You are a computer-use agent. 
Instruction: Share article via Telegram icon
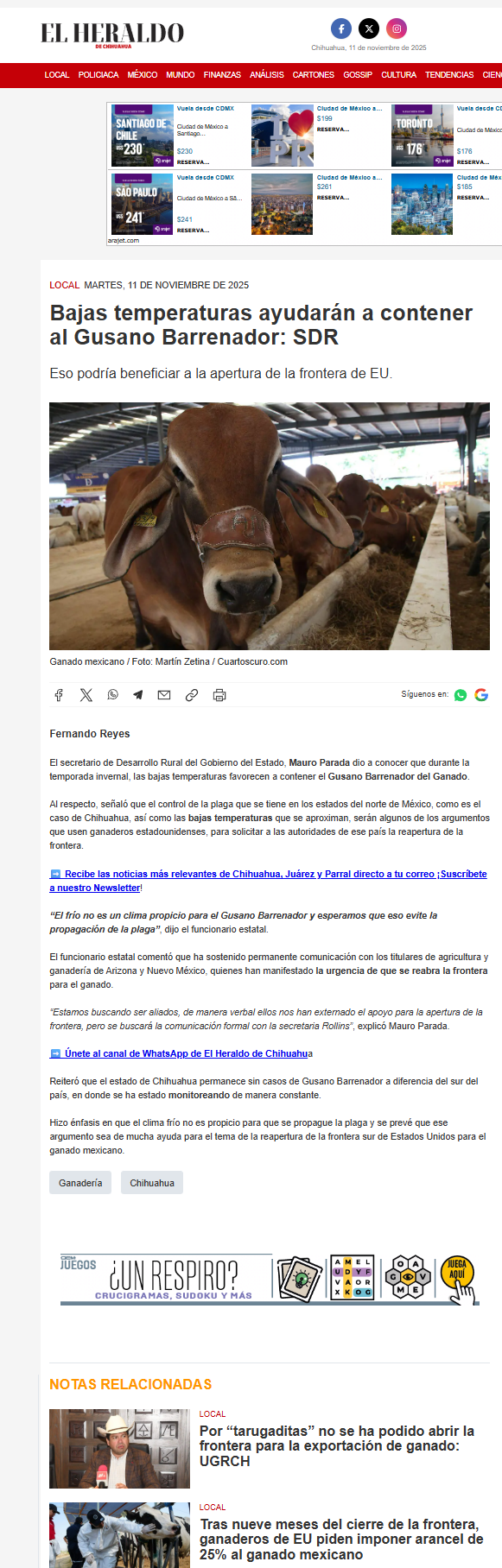pos(138,695)
